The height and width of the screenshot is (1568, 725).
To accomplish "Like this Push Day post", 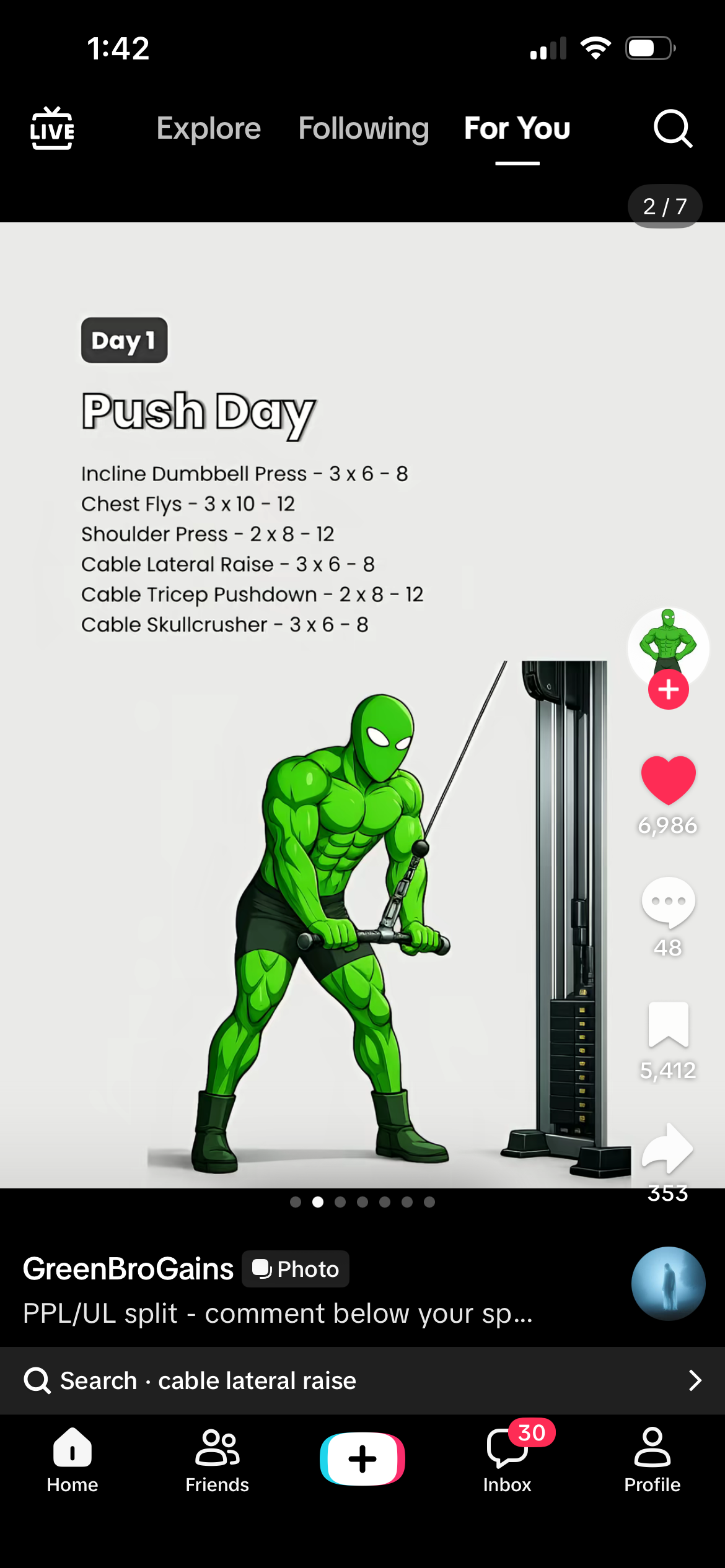I will [667, 780].
